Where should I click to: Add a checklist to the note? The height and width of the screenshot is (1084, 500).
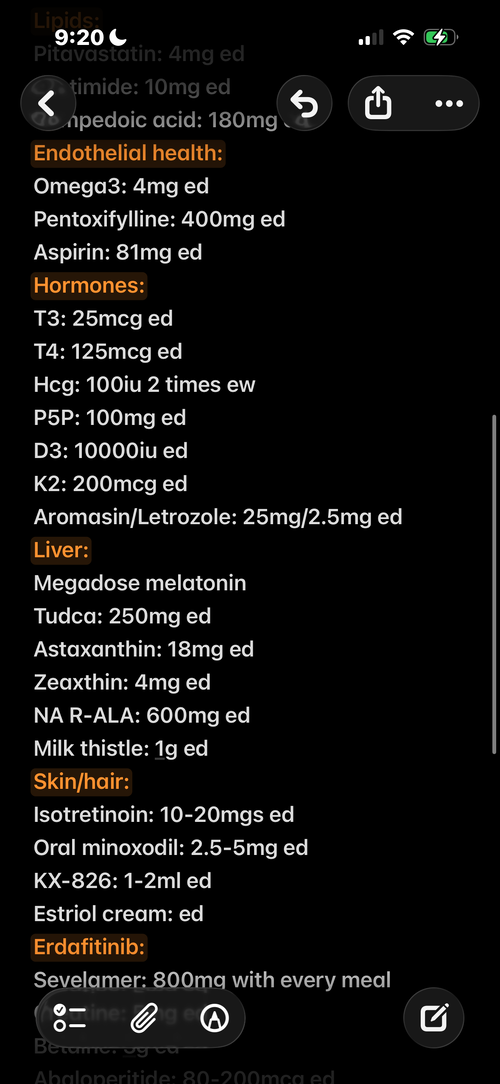(x=70, y=1018)
